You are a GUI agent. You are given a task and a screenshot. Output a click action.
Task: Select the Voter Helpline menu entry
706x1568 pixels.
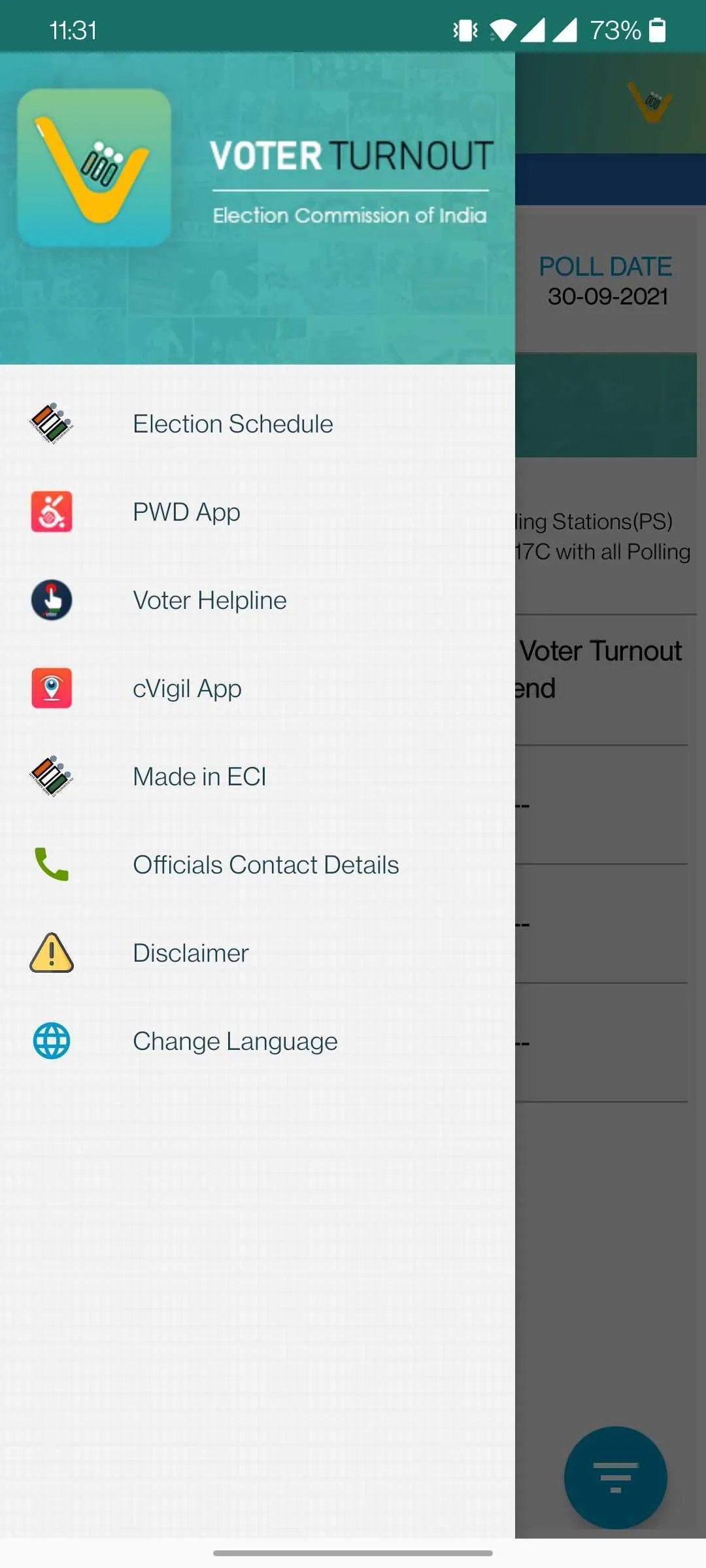(209, 600)
